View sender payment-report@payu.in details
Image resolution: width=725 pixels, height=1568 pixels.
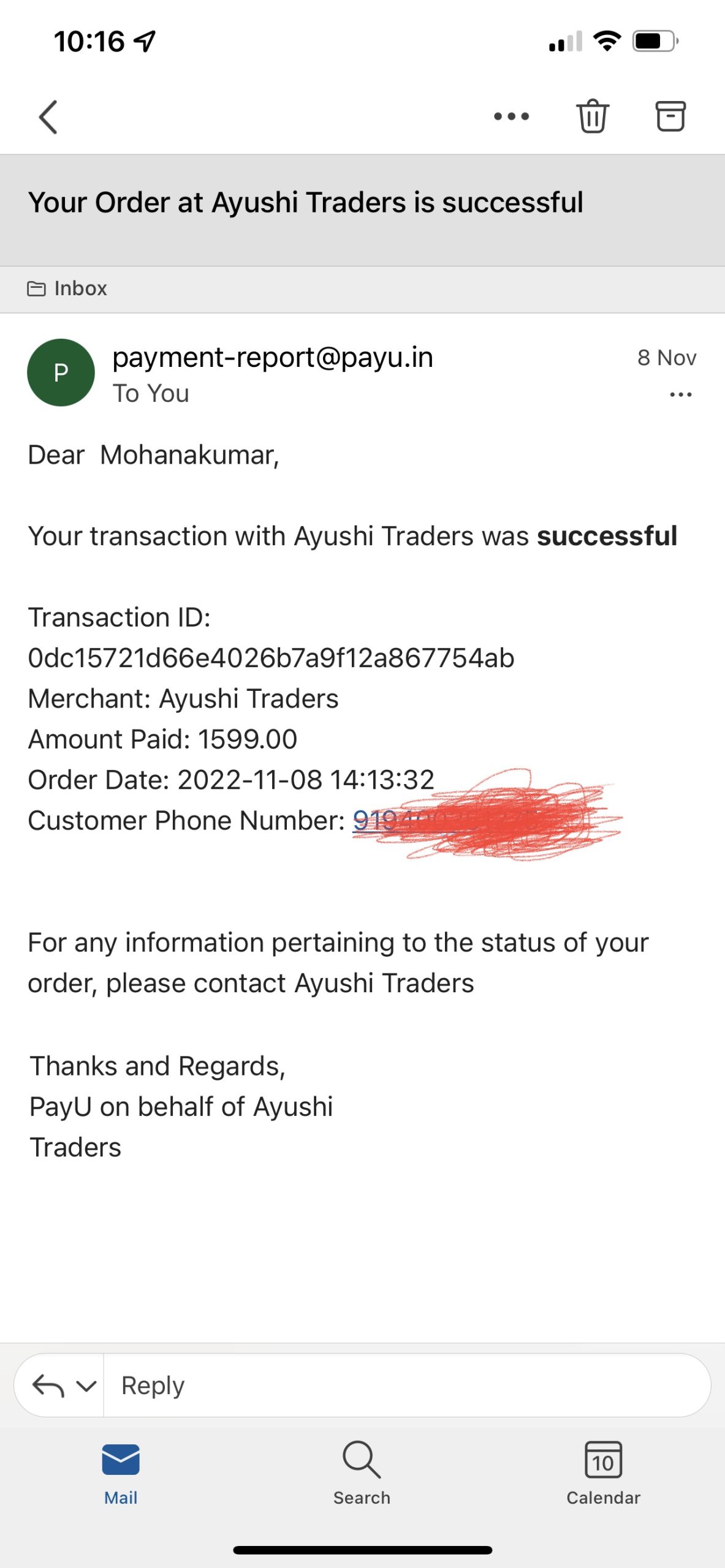[x=272, y=358]
